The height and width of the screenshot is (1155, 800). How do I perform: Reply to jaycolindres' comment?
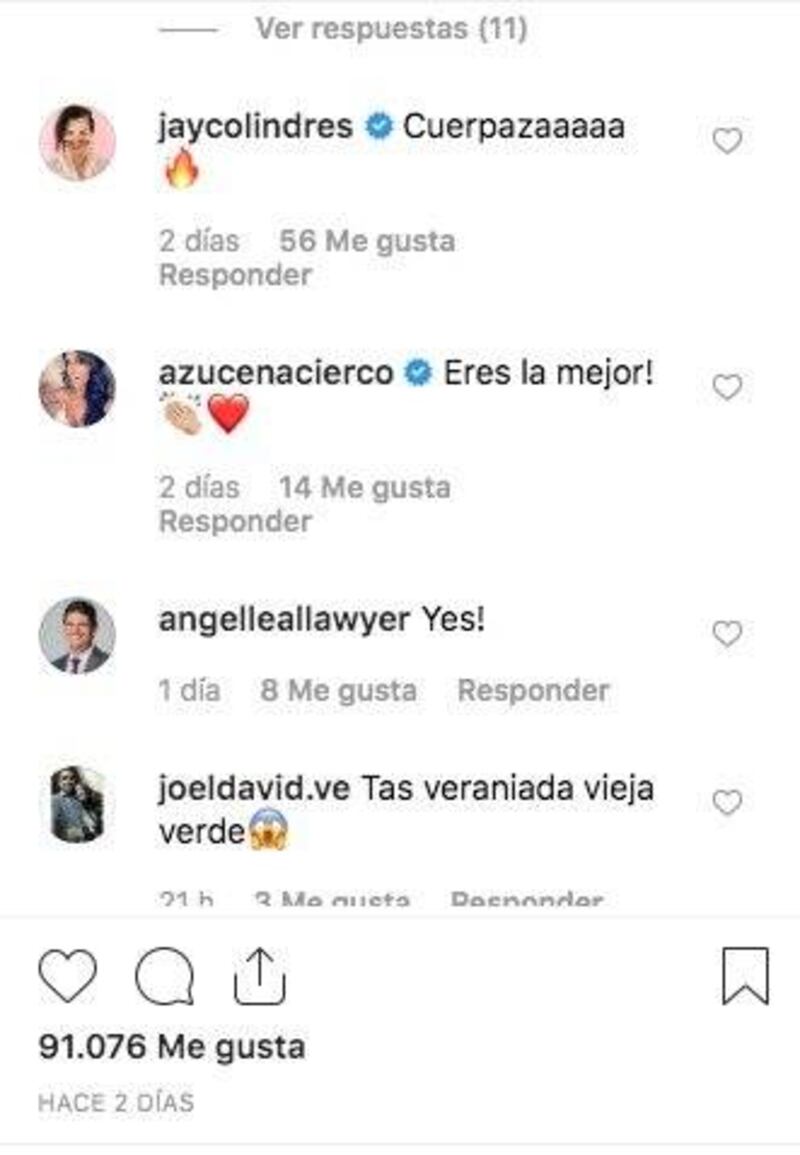[235, 275]
